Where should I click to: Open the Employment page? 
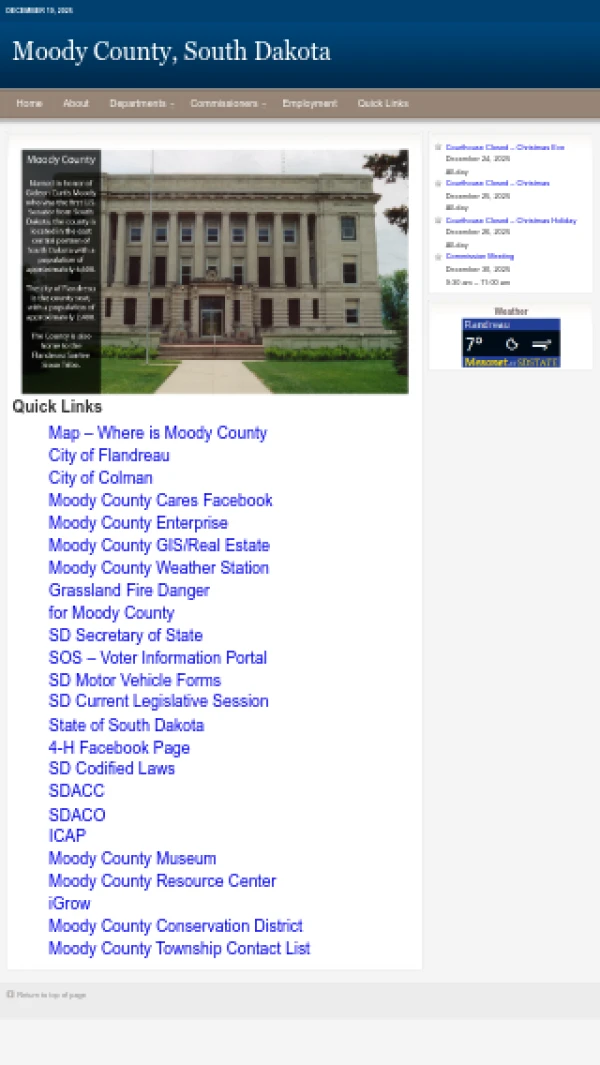[x=310, y=104]
